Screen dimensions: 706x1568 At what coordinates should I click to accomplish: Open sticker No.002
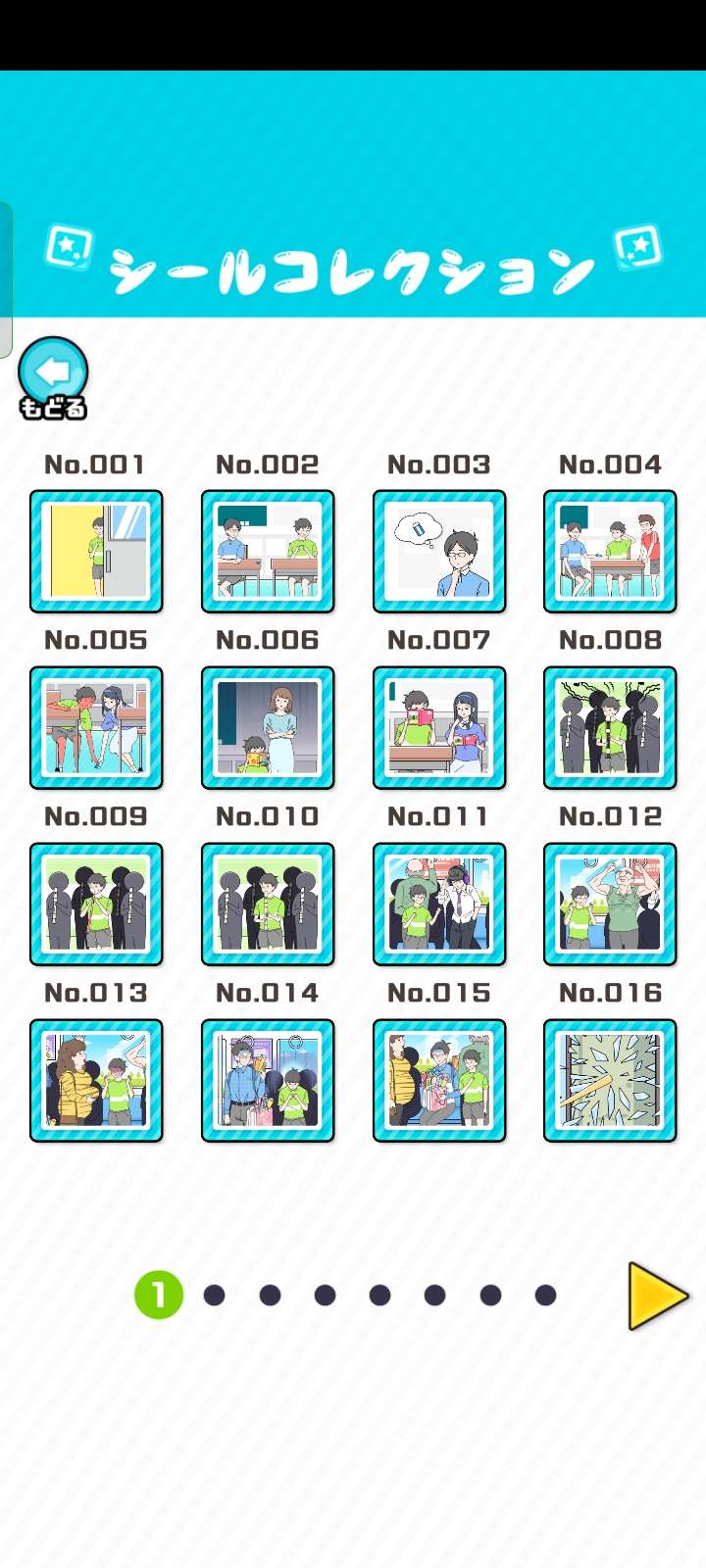(268, 552)
